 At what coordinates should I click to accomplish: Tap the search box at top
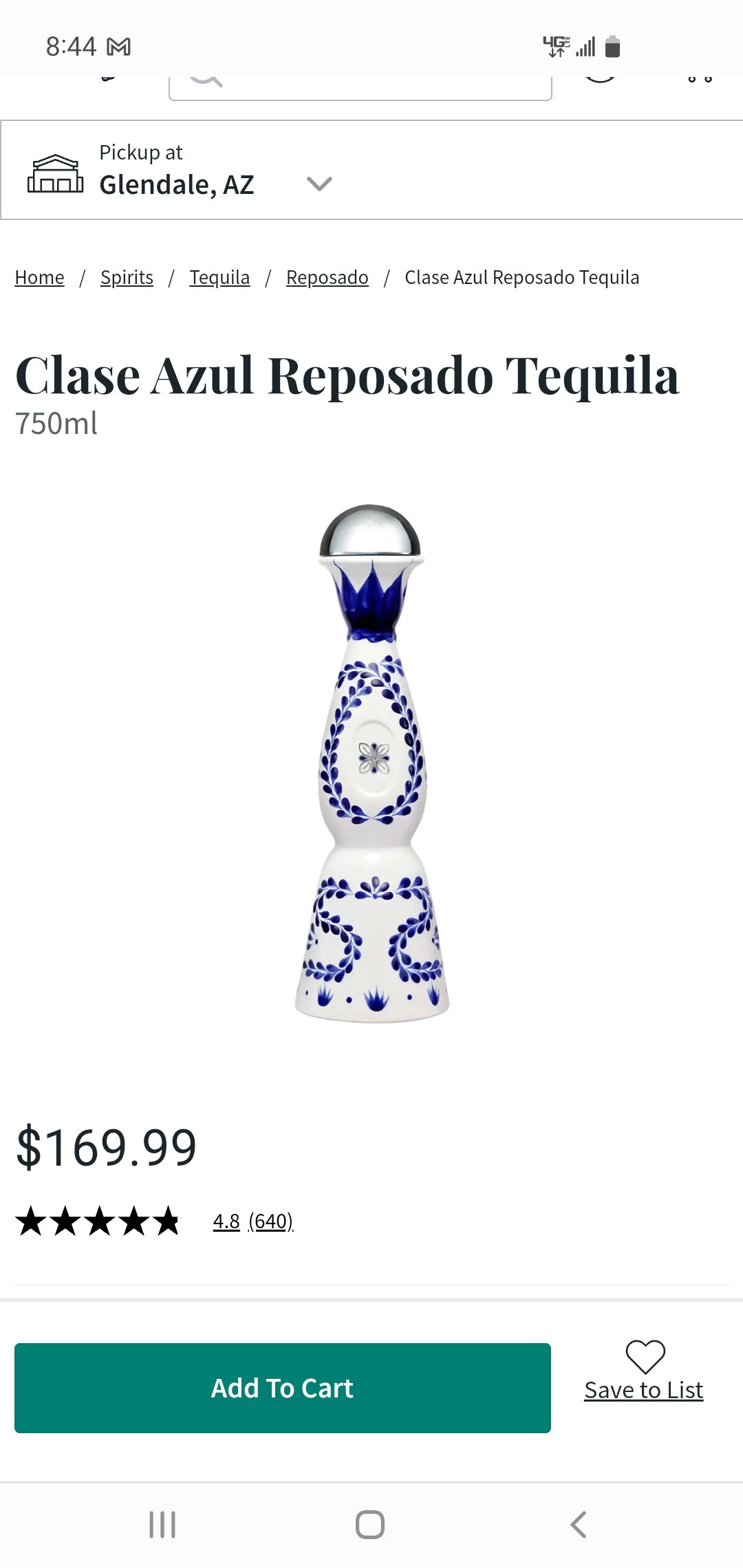coord(360,87)
